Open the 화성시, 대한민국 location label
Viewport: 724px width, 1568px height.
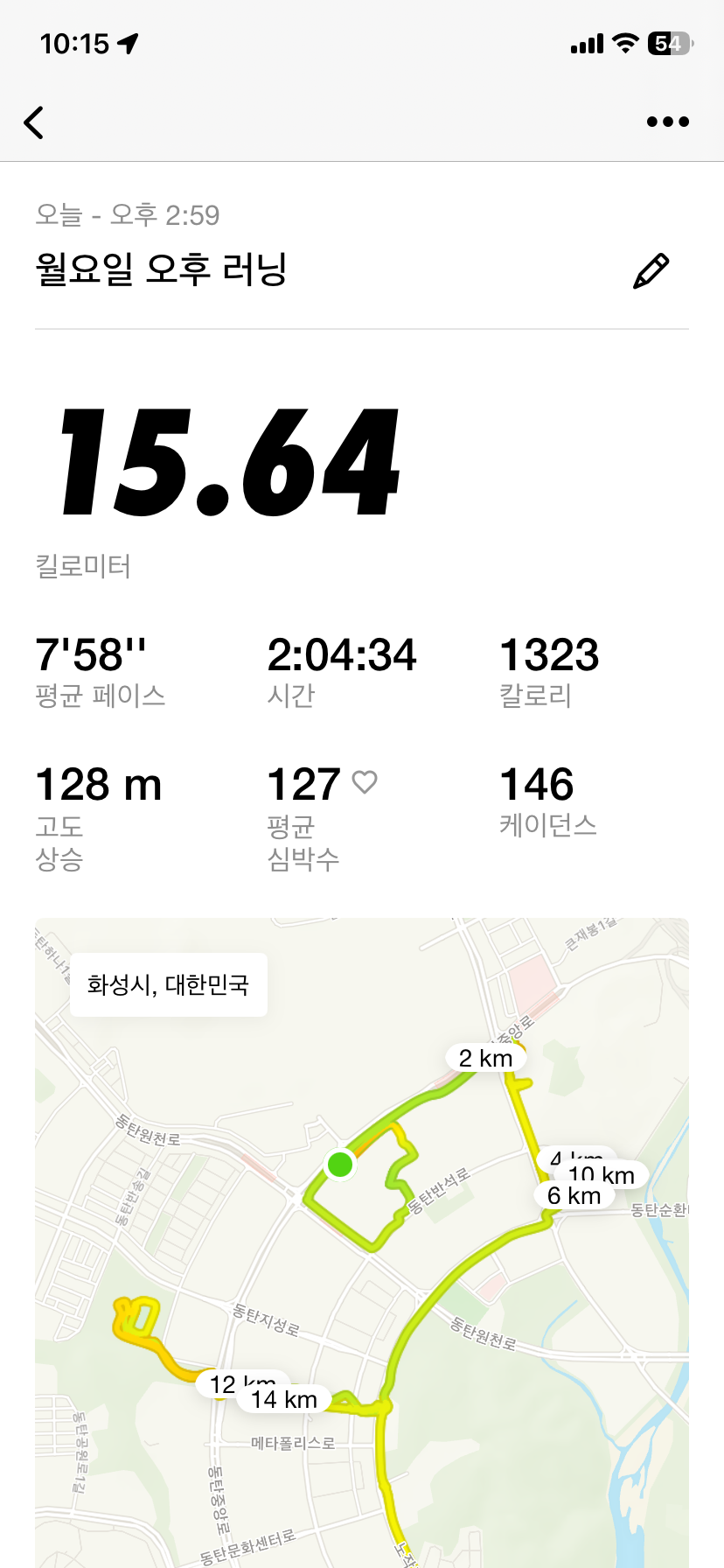pos(168,984)
